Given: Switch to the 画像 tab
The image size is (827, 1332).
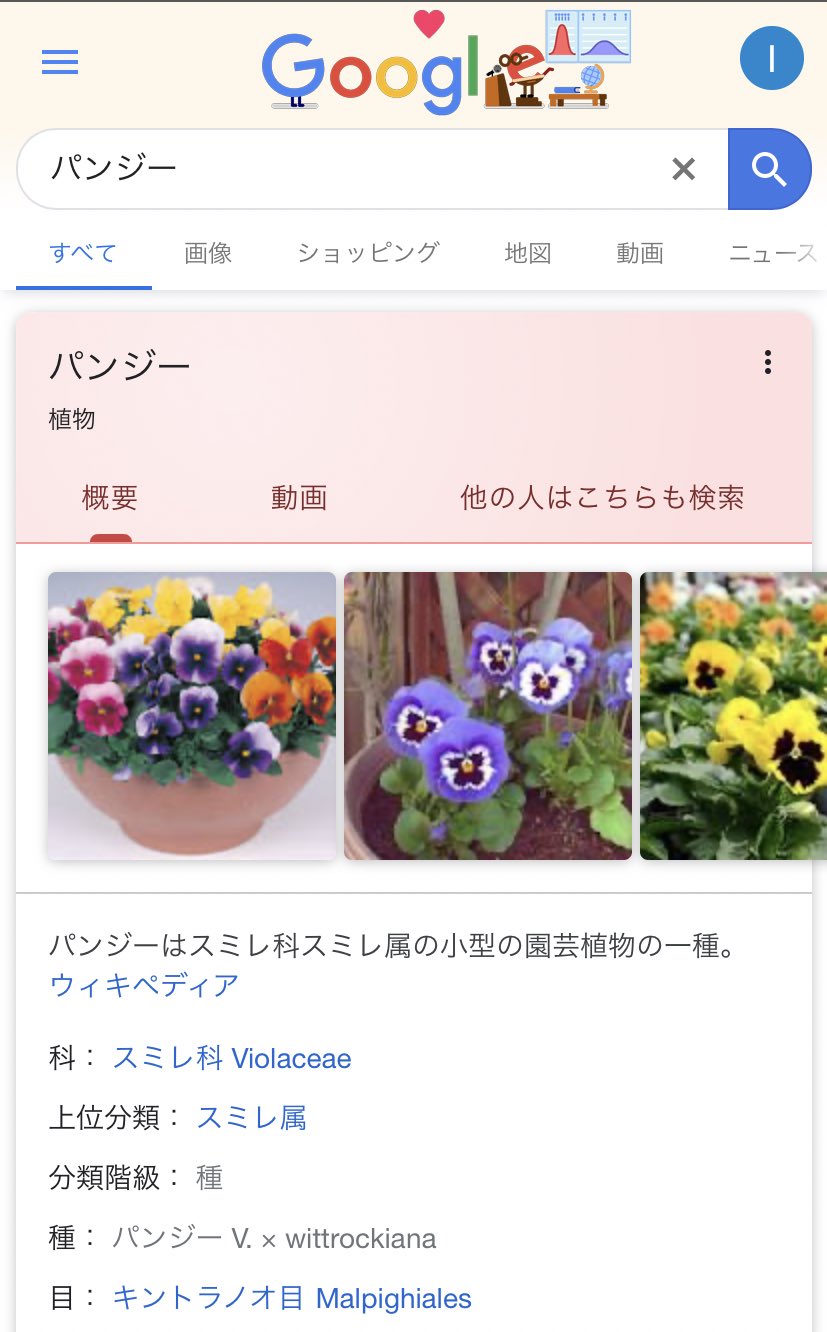Looking at the screenshot, I should pyautogui.click(x=208, y=253).
